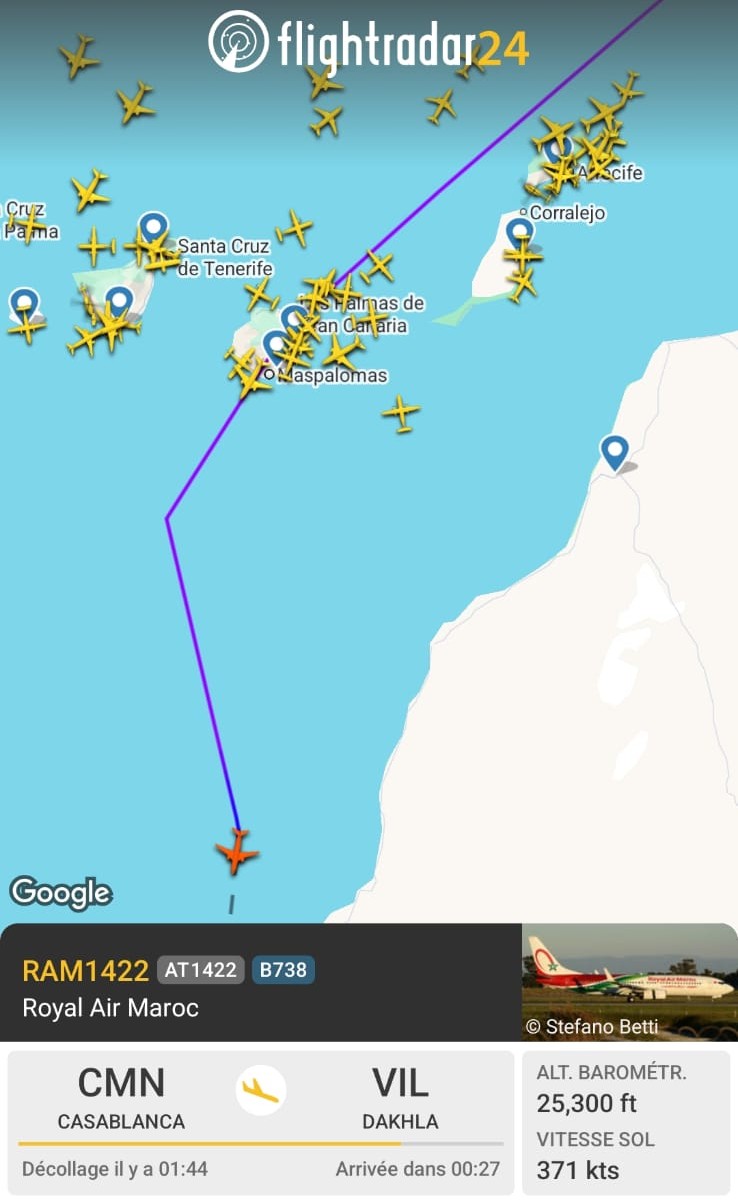Select the orange RAM1422 aircraft on the map

coord(237,851)
